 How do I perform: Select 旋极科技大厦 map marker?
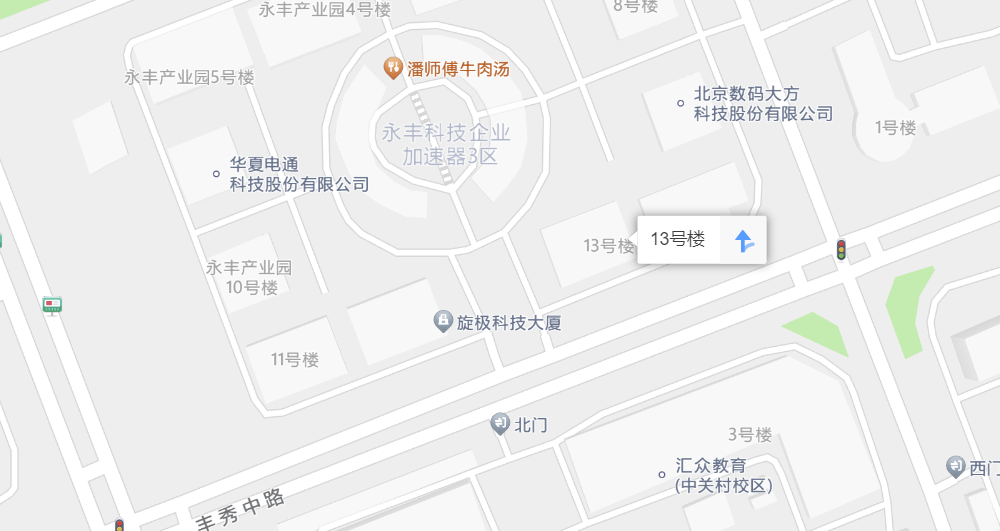click(443, 322)
